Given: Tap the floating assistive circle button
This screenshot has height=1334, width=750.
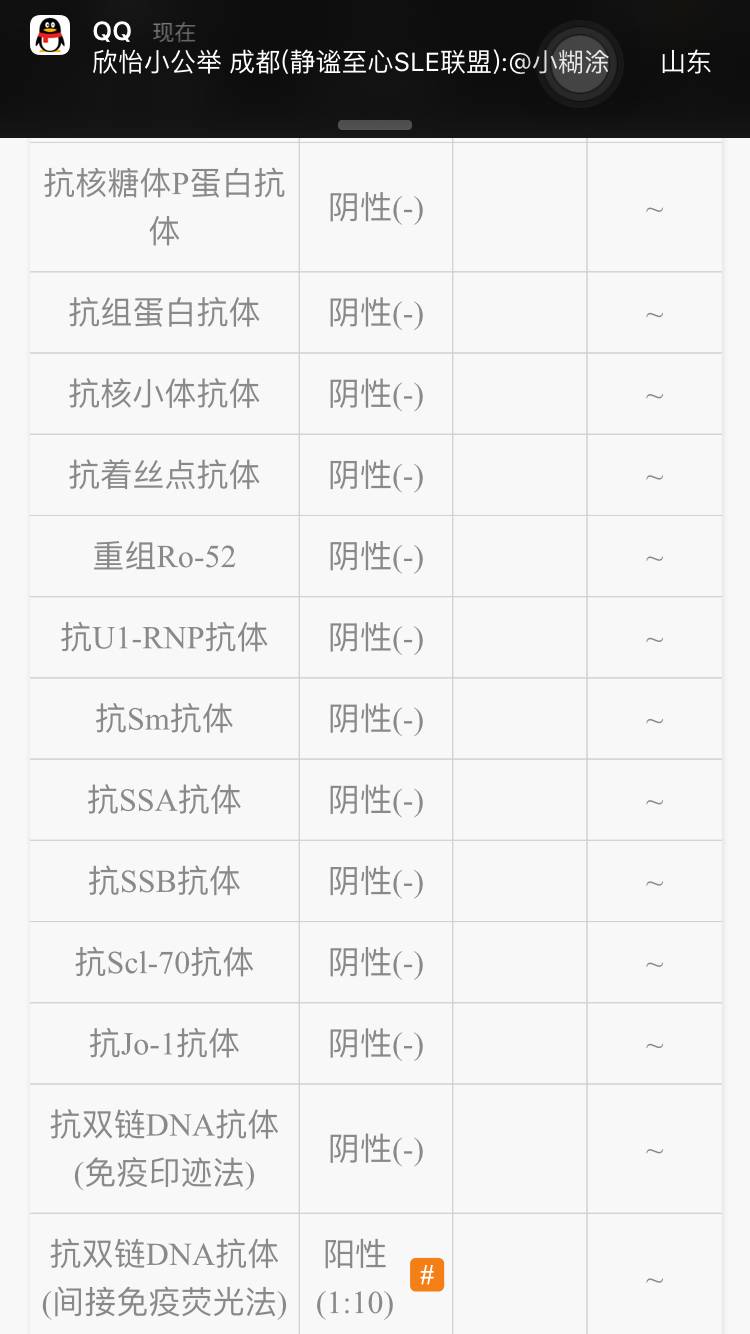Looking at the screenshot, I should 580,63.
